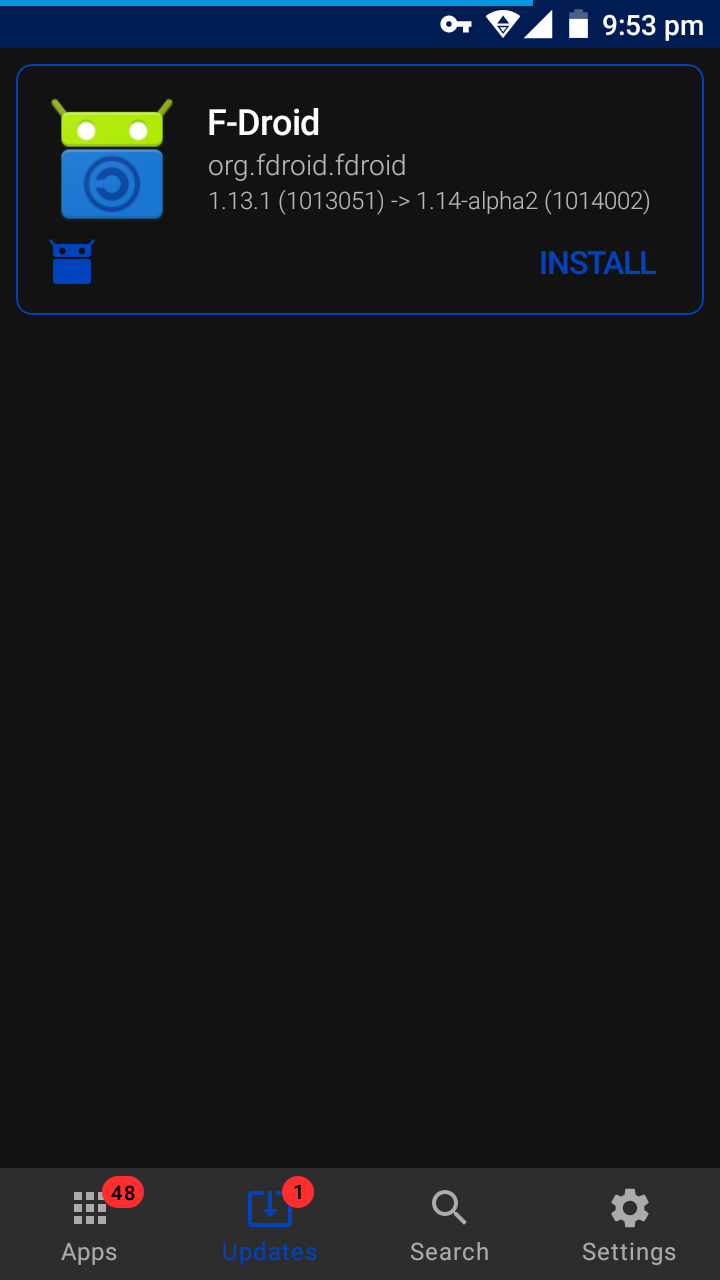Image resolution: width=720 pixels, height=1280 pixels.
Task: Stay on the Updates tab
Action: pos(268,1223)
